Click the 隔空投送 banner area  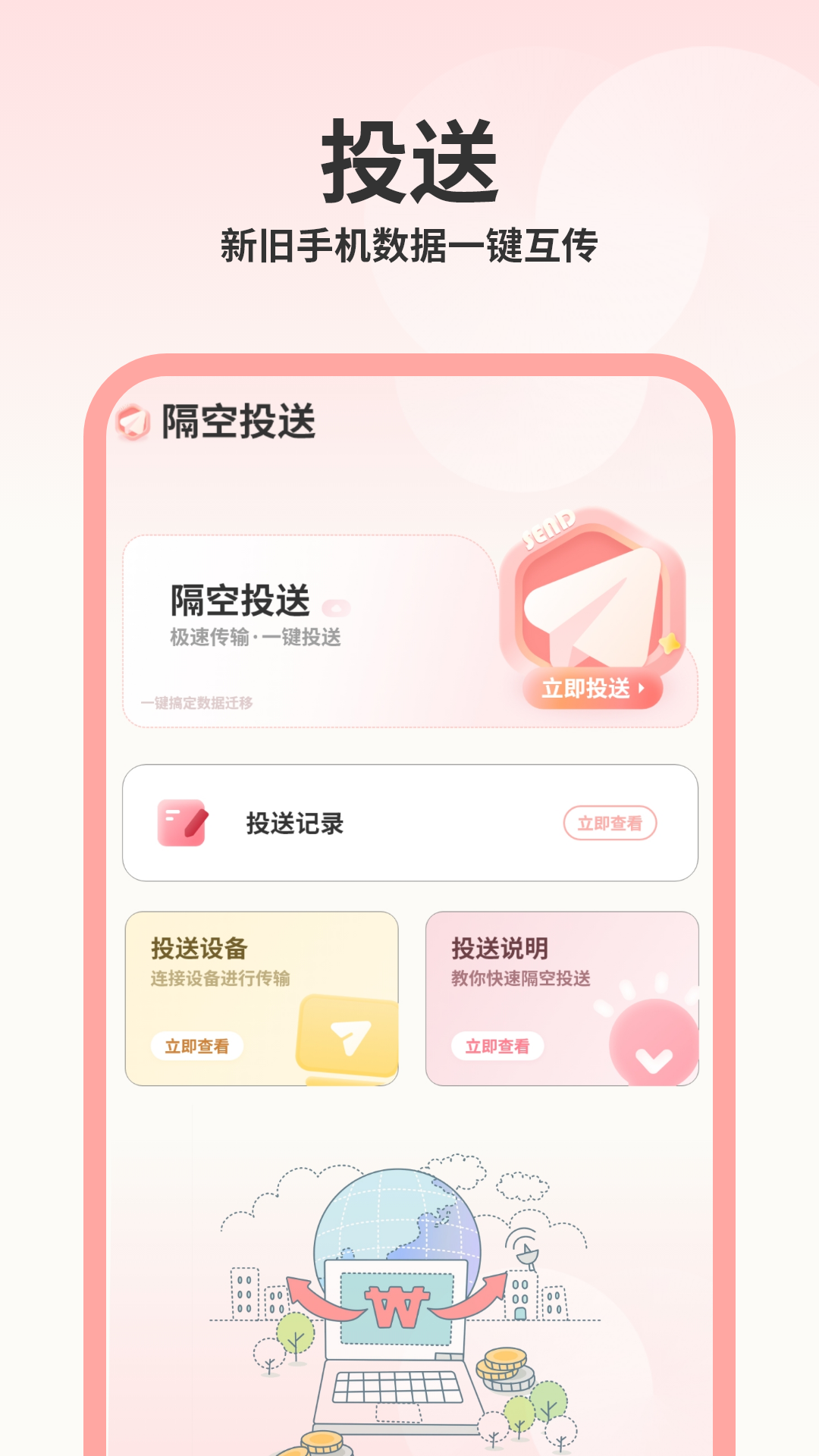tap(303, 629)
